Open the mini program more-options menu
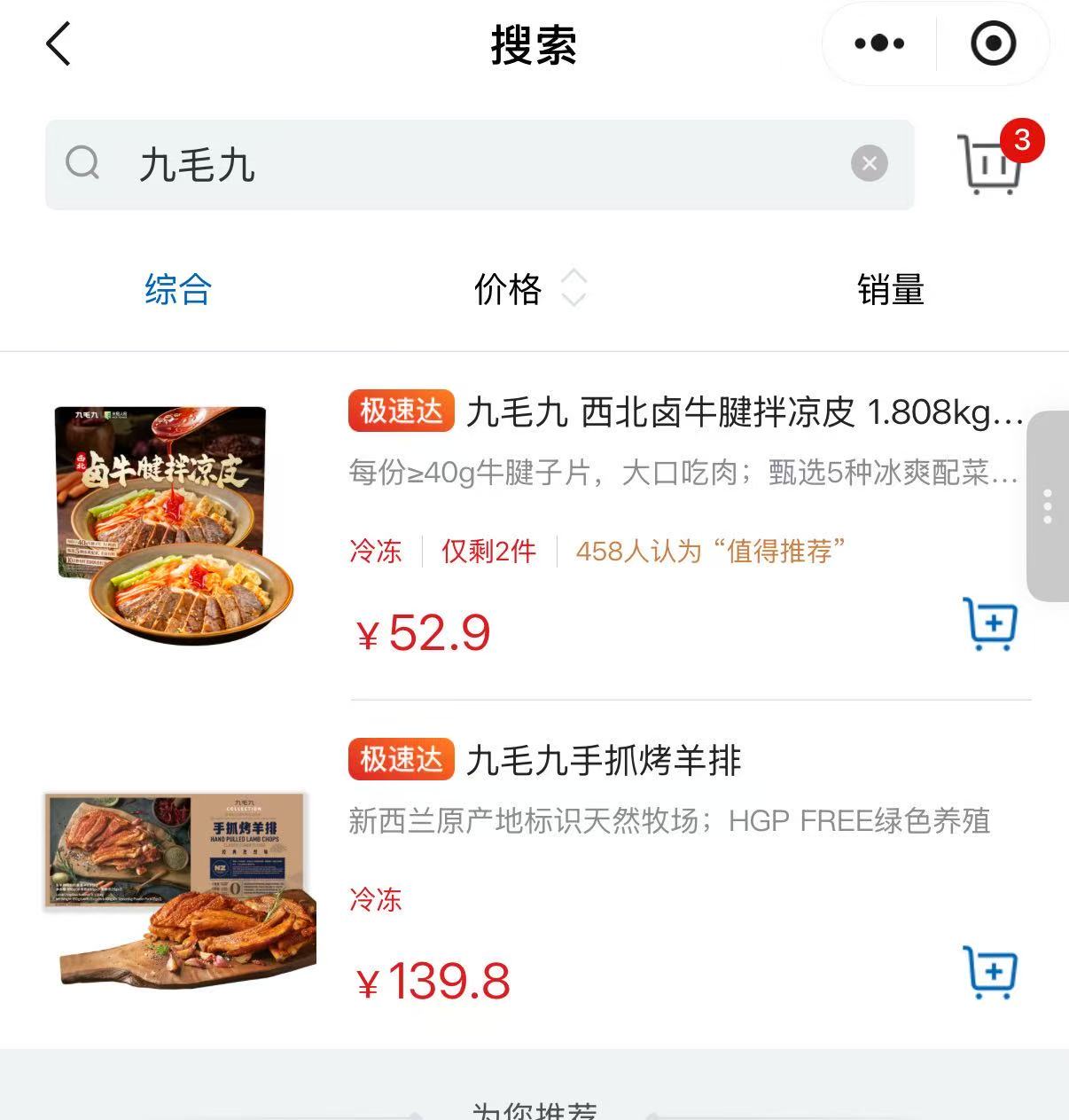 (878, 43)
